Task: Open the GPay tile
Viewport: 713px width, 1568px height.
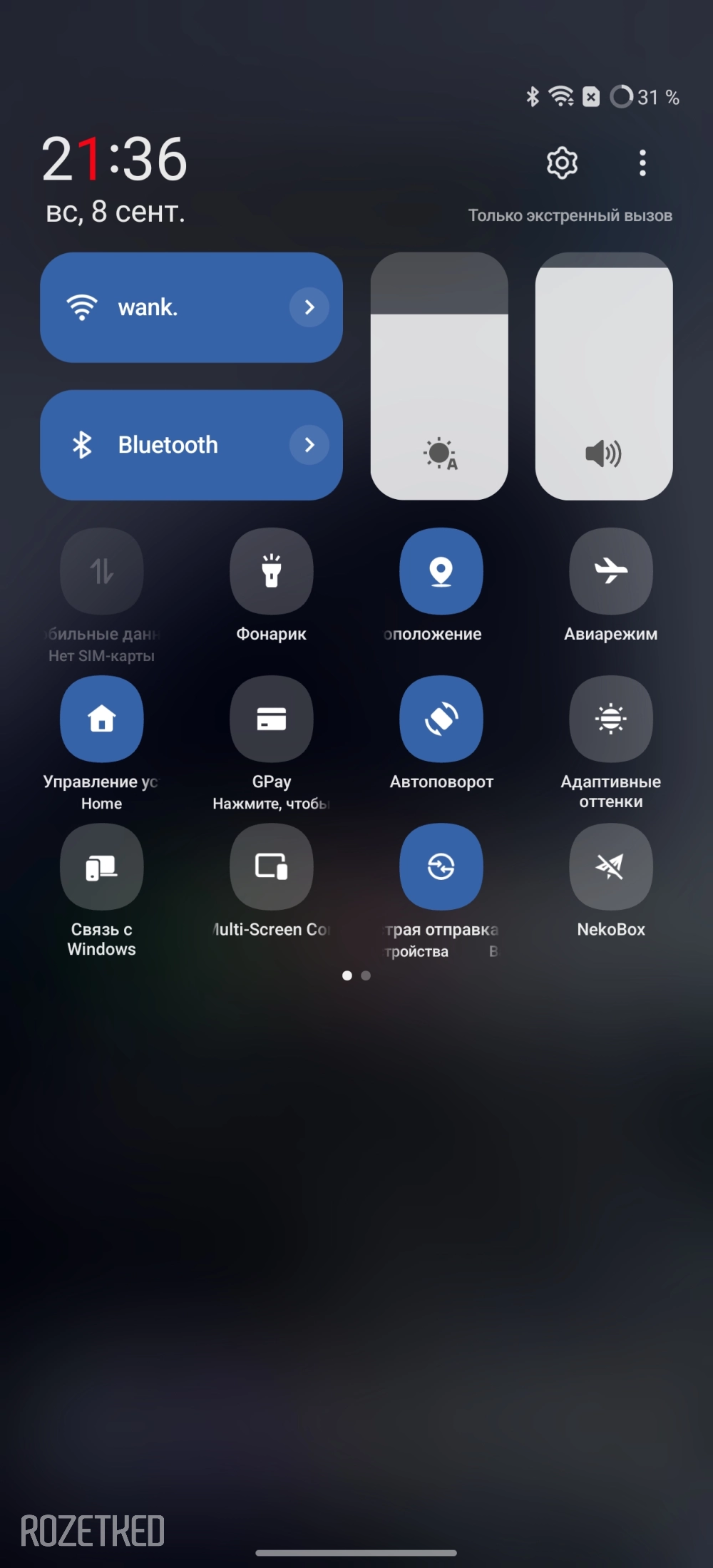Action: (x=272, y=719)
